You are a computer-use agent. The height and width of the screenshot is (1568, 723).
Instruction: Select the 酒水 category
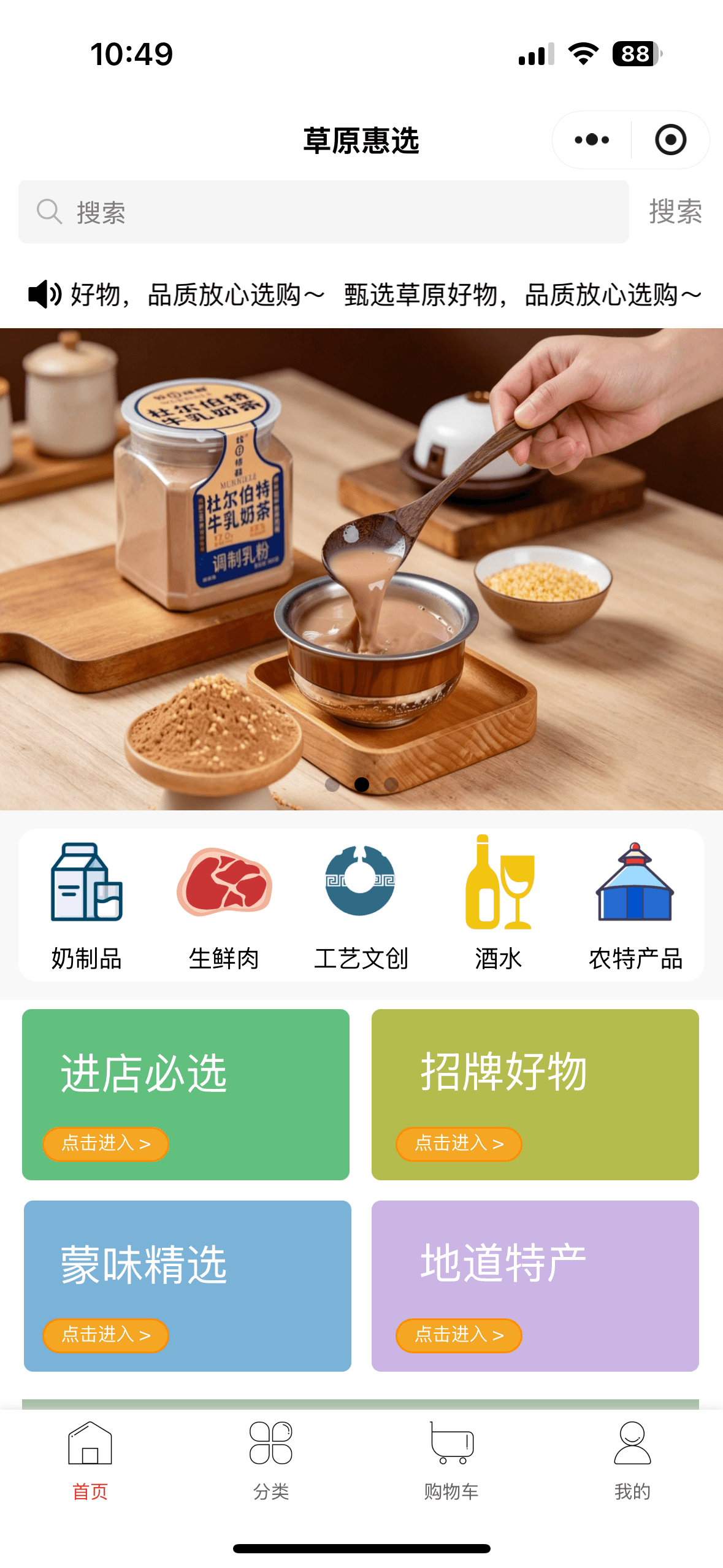498,905
